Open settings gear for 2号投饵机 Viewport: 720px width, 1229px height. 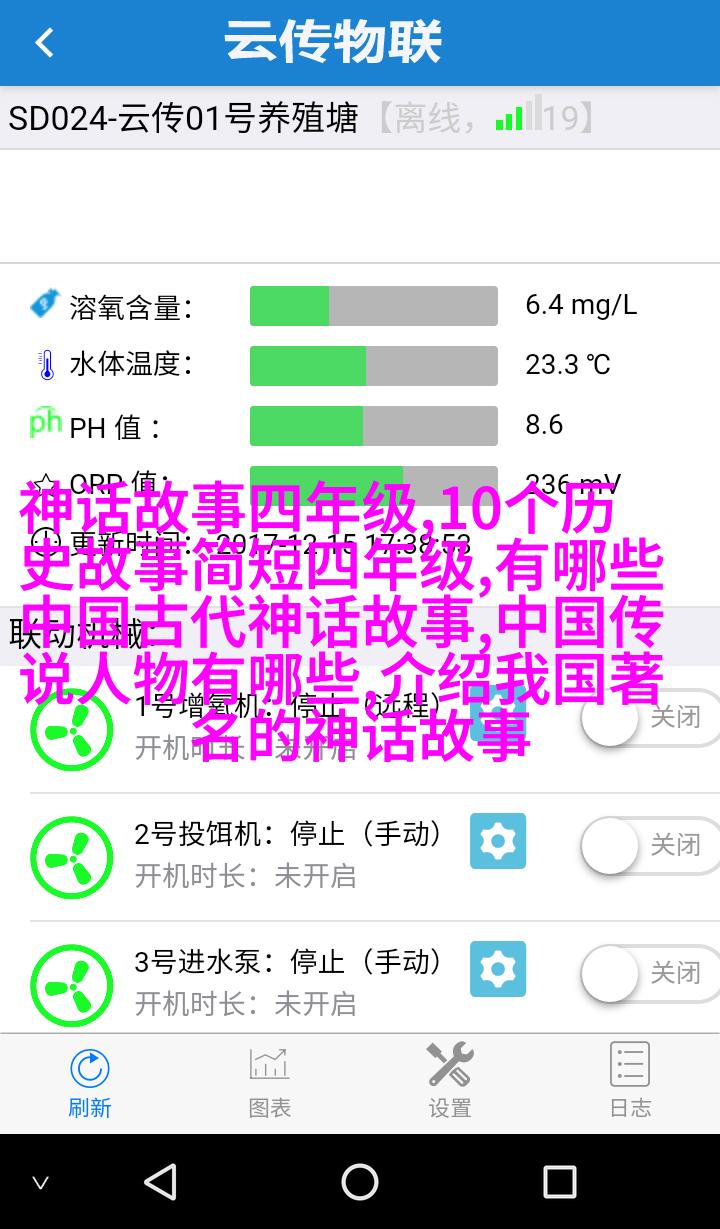pos(498,841)
